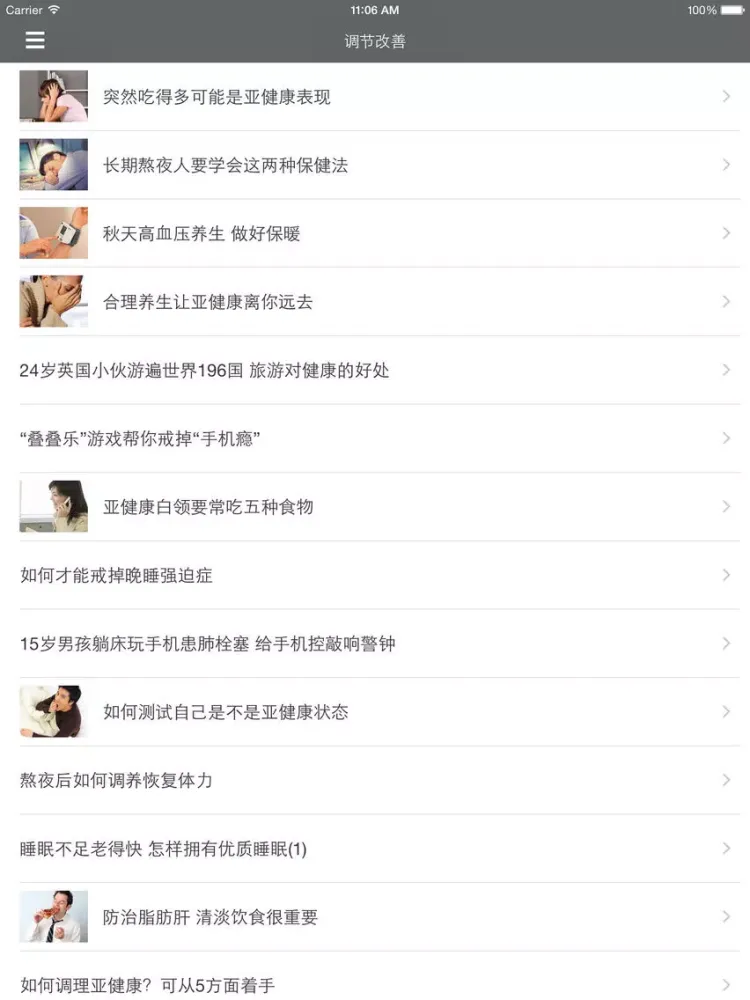Screen dimensions: 750x1000
Task: Select 防治脂肪肝 清淡饮食很重要
Action: [x=210, y=917]
